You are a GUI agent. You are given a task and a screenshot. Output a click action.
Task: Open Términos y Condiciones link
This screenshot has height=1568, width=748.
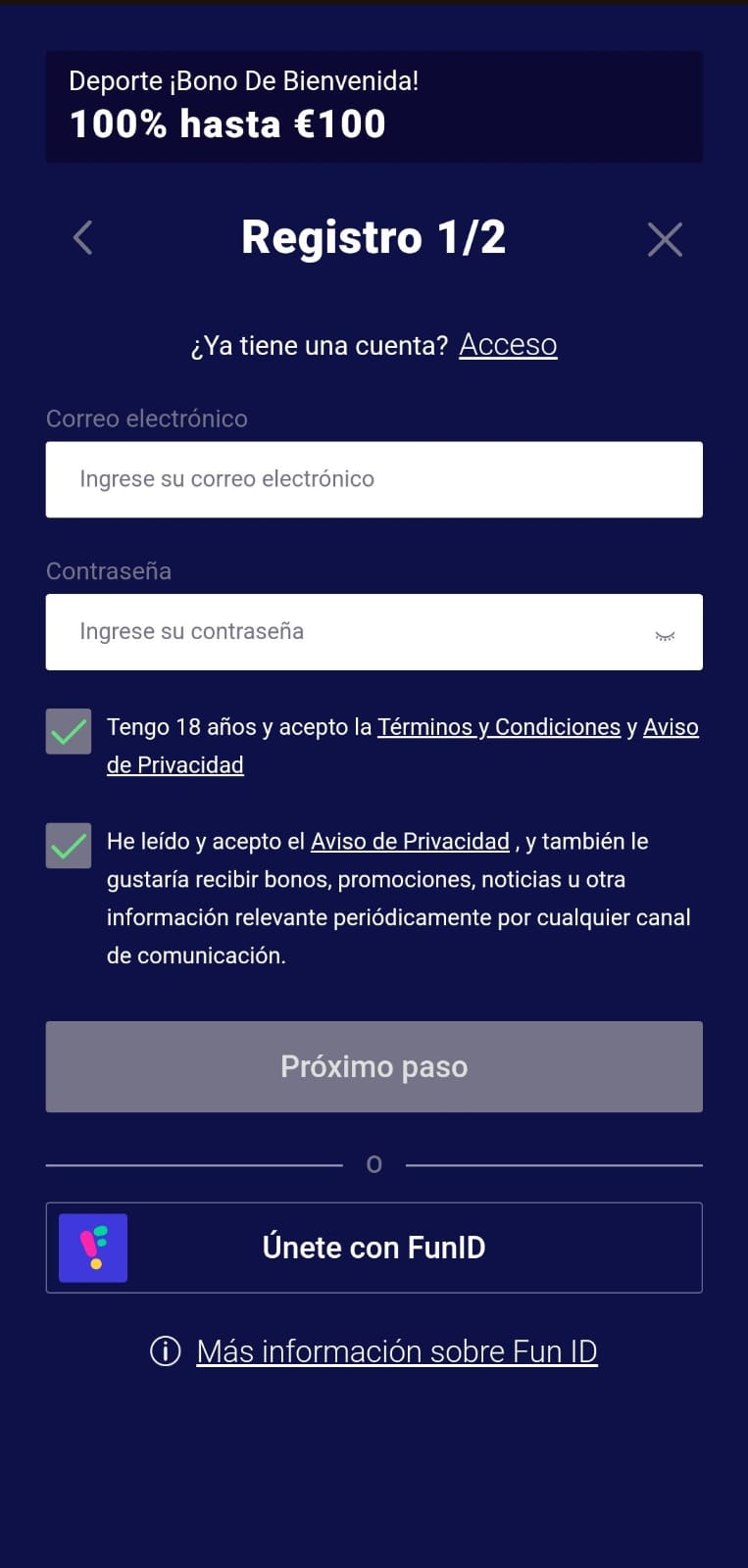pos(499,727)
